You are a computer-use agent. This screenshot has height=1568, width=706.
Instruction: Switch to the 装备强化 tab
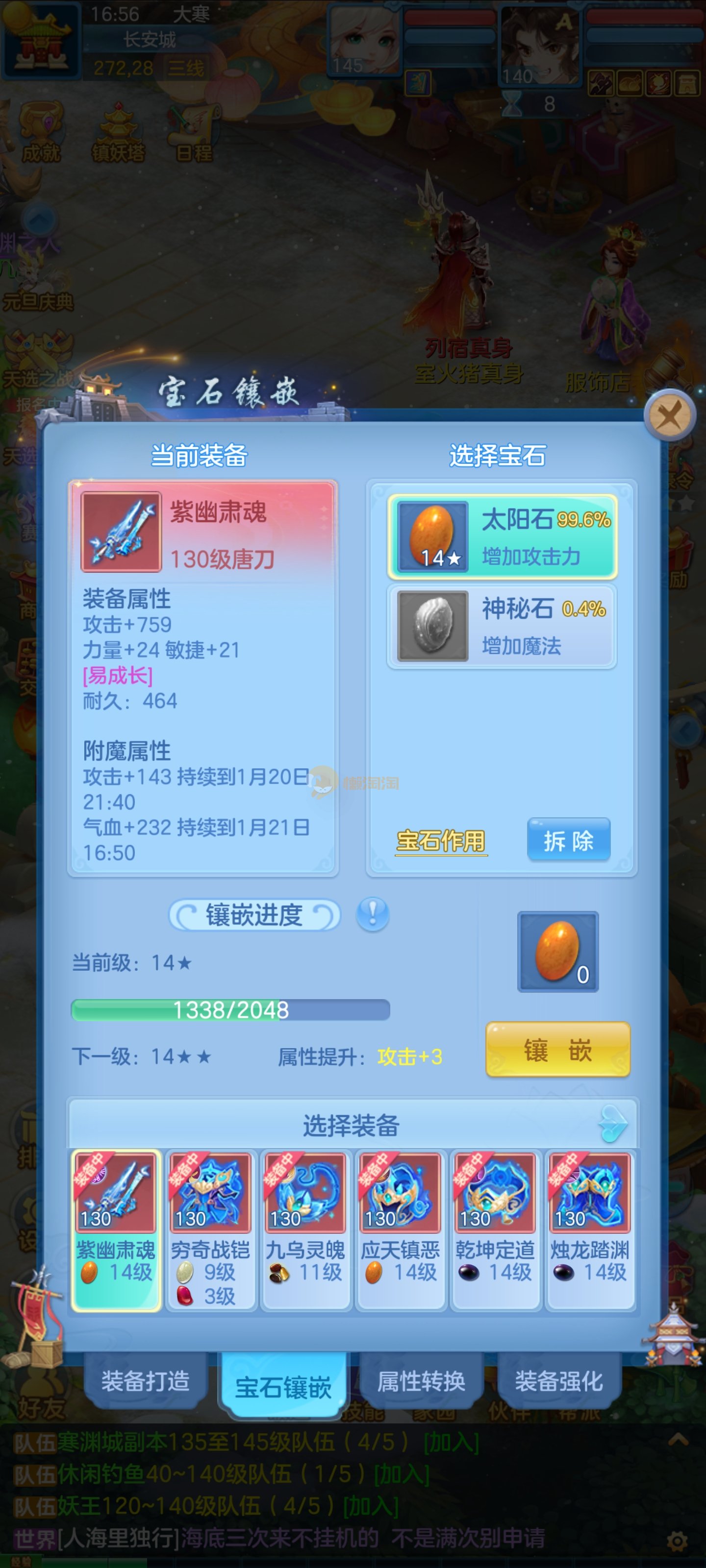point(558,1381)
